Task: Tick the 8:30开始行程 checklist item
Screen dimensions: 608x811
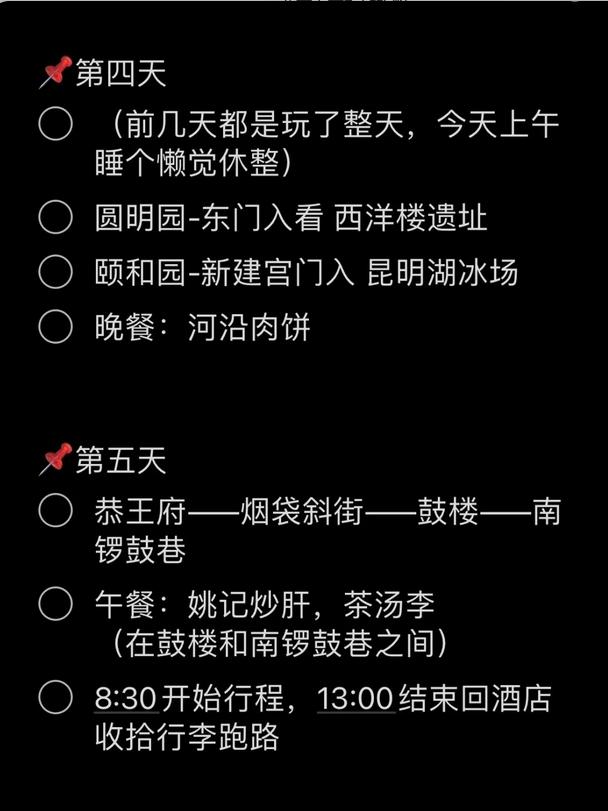Action: pyautogui.click(x=56, y=697)
